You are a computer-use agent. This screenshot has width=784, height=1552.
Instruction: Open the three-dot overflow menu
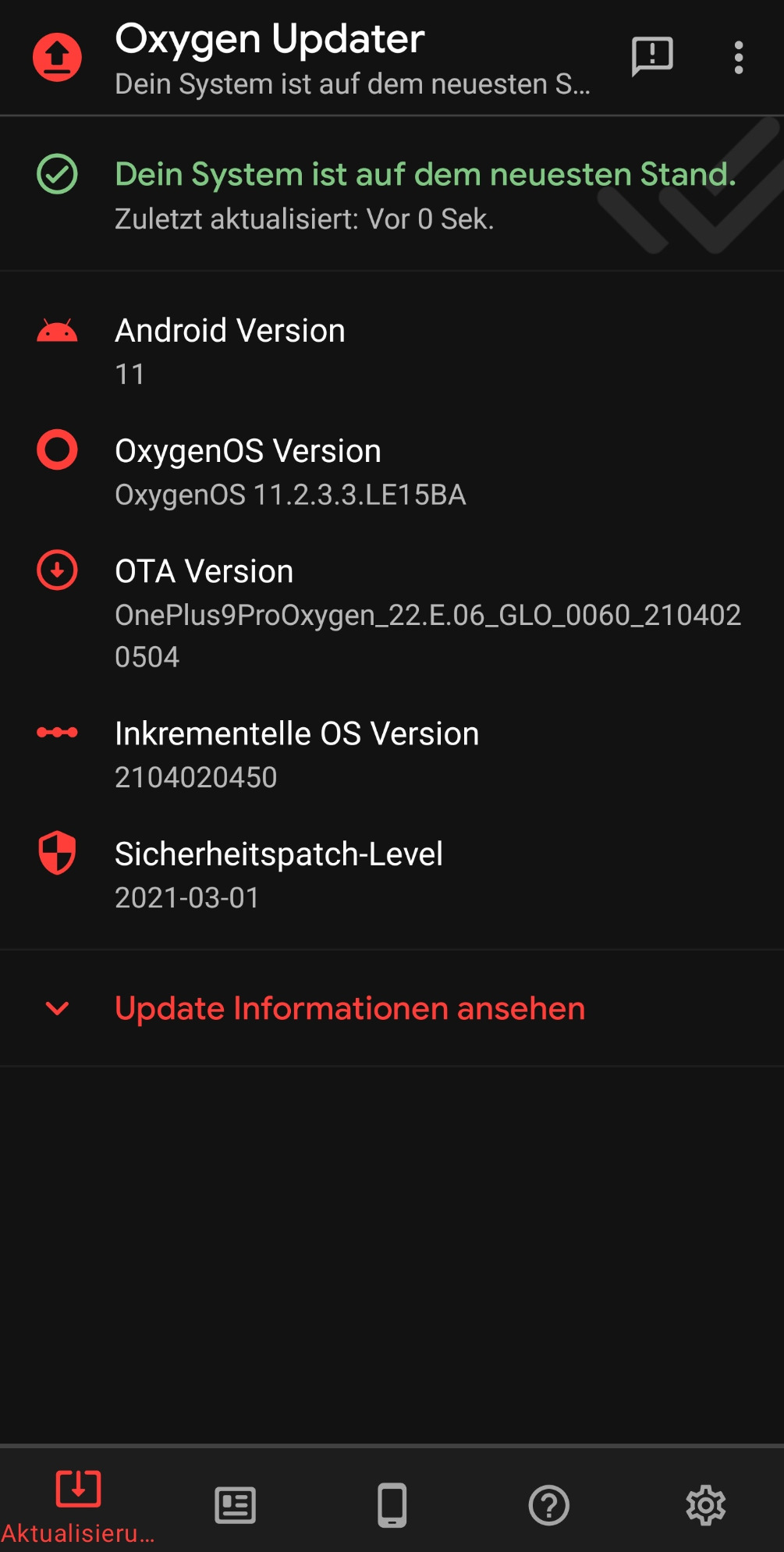coord(738,58)
